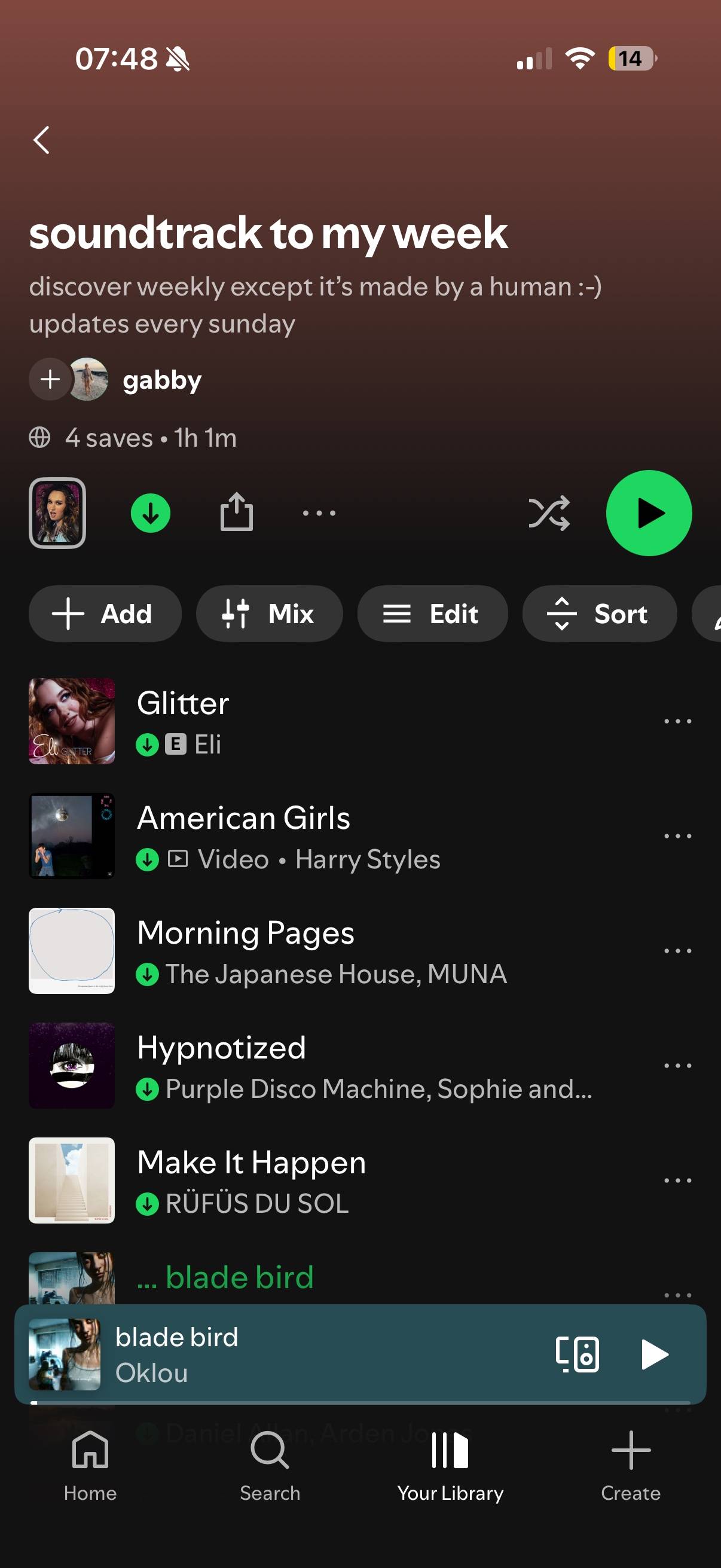Open more options for Hypnotized
This screenshot has height=1568, width=721.
[x=677, y=1066]
